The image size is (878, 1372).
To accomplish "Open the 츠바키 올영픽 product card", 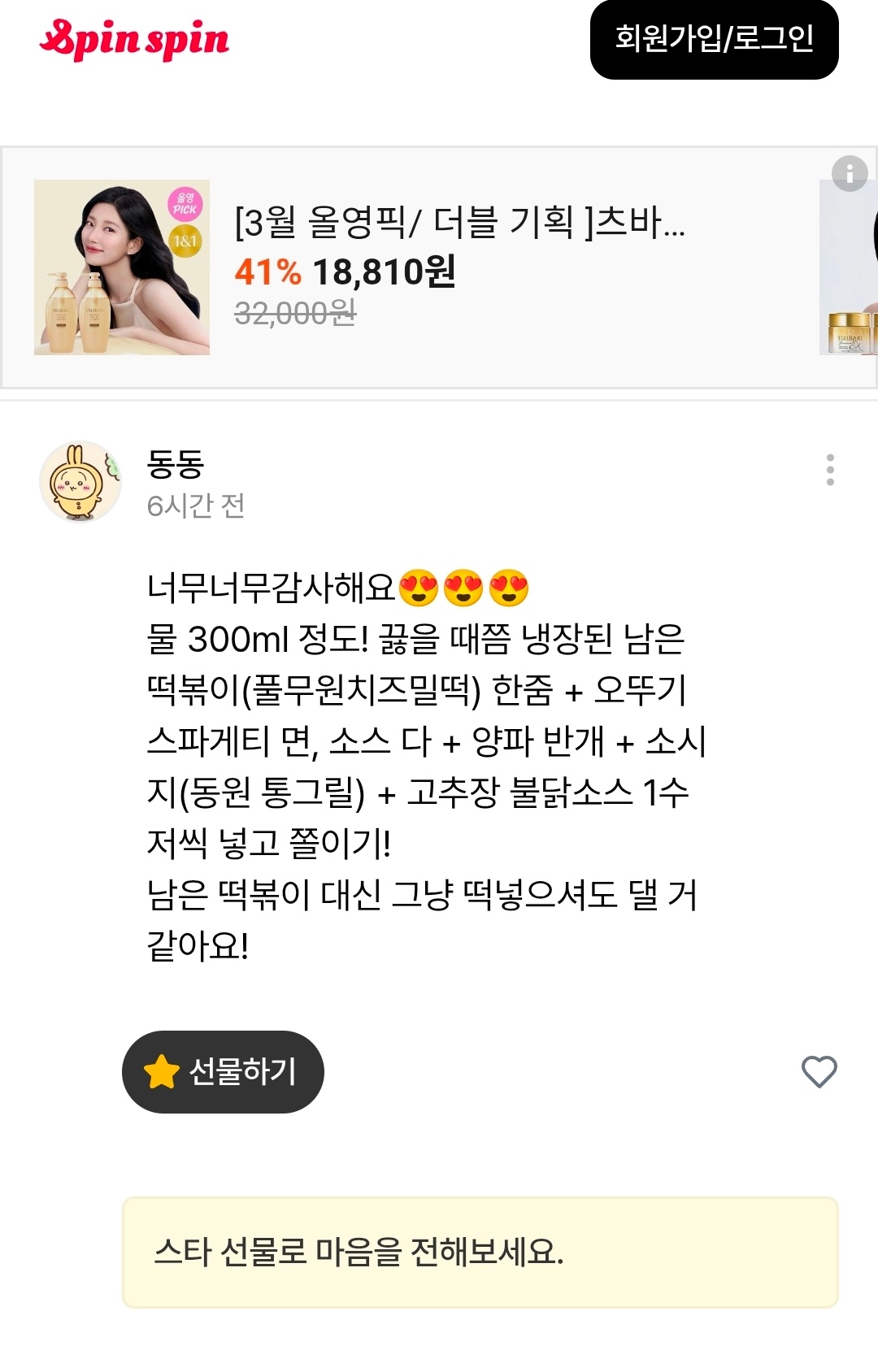I will pyautogui.click(x=406, y=267).
